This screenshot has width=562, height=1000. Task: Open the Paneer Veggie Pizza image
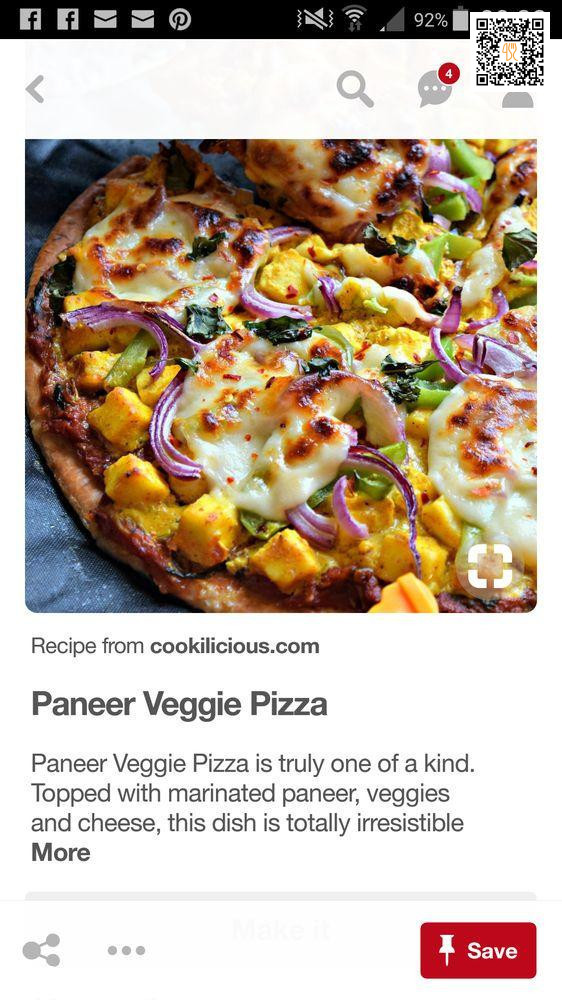tap(281, 376)
